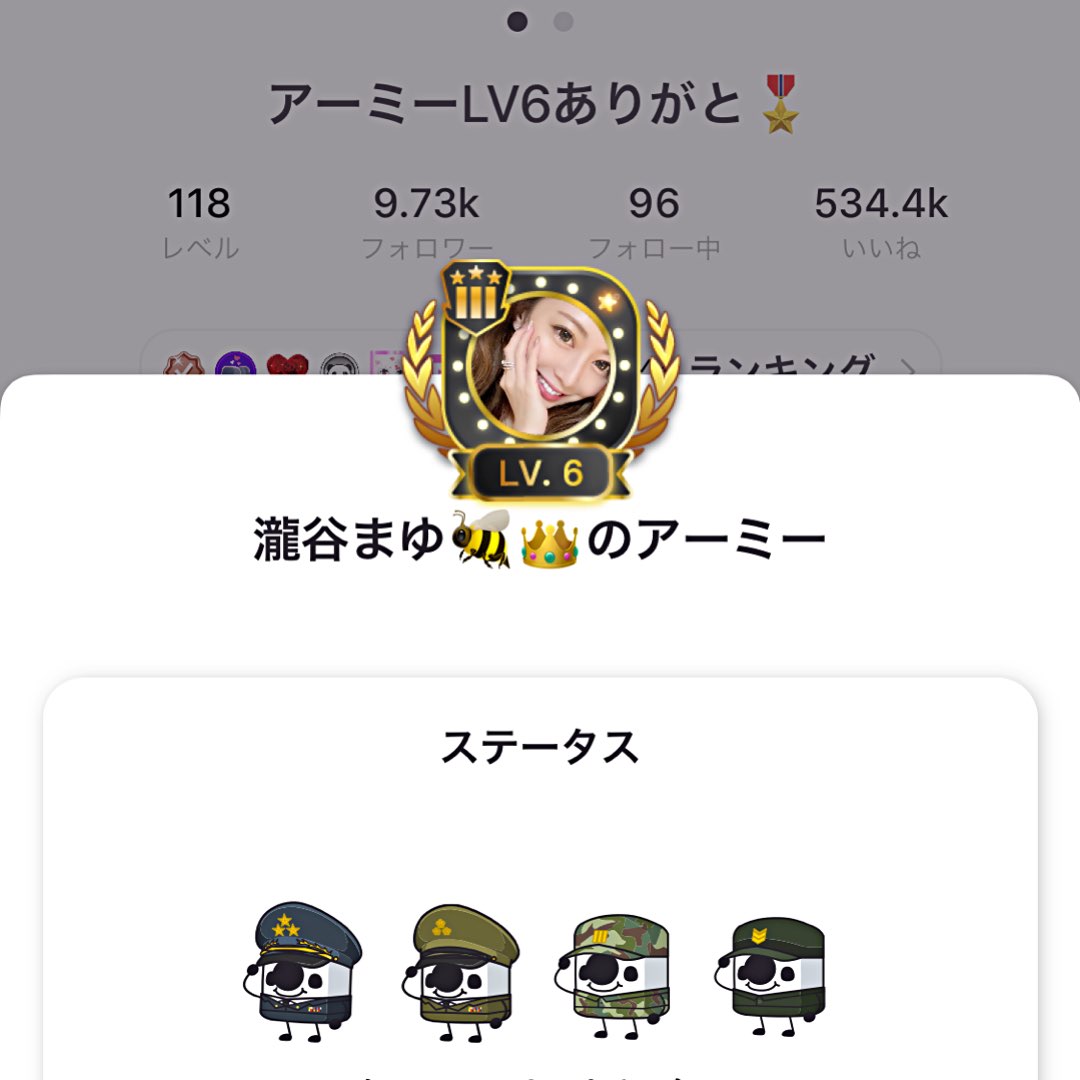Jump to the second page indicator dot
Image resolution: width=1080 pixels, height=1080 pixels.
(563, 22)
